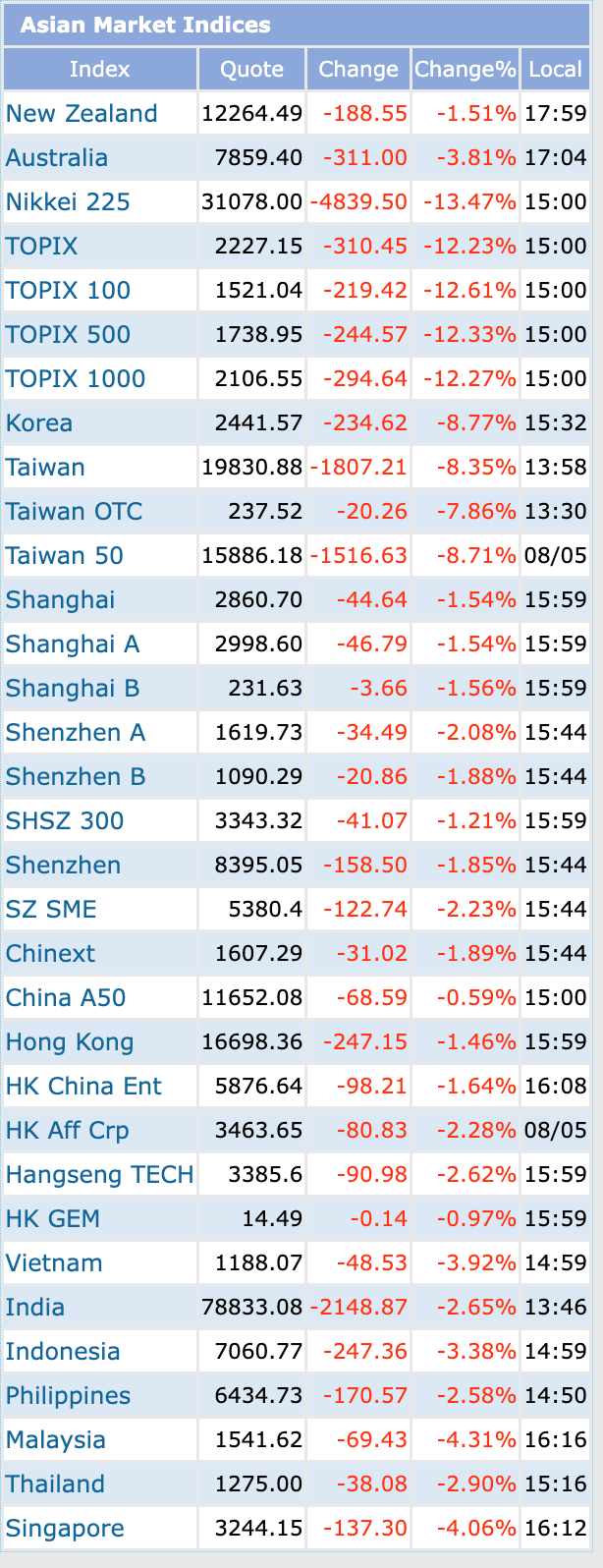The height and width of the screenshot is (1568, 603).
Task: Open the New Zealand index link
Action: (82, 114)
